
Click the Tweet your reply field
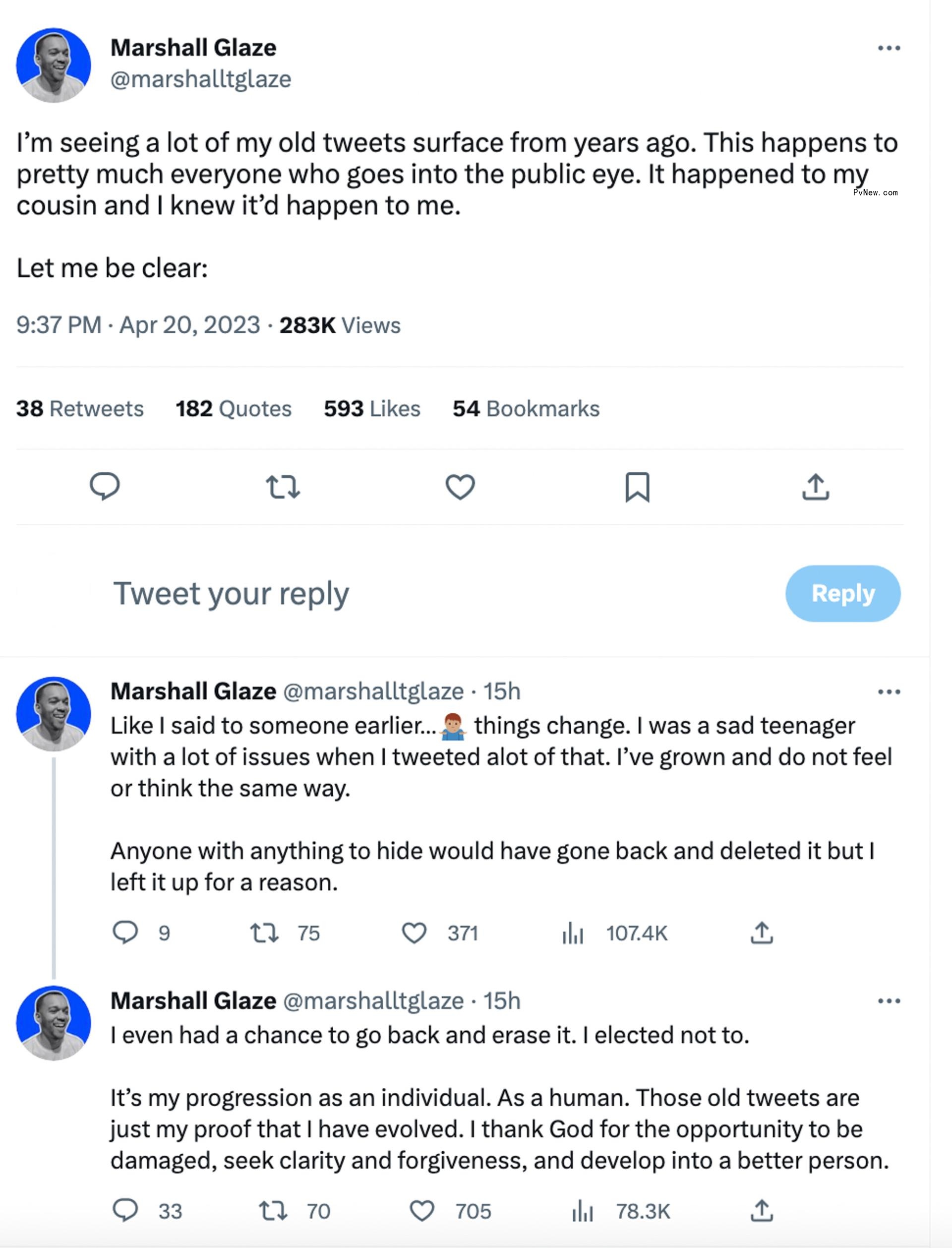233,593
